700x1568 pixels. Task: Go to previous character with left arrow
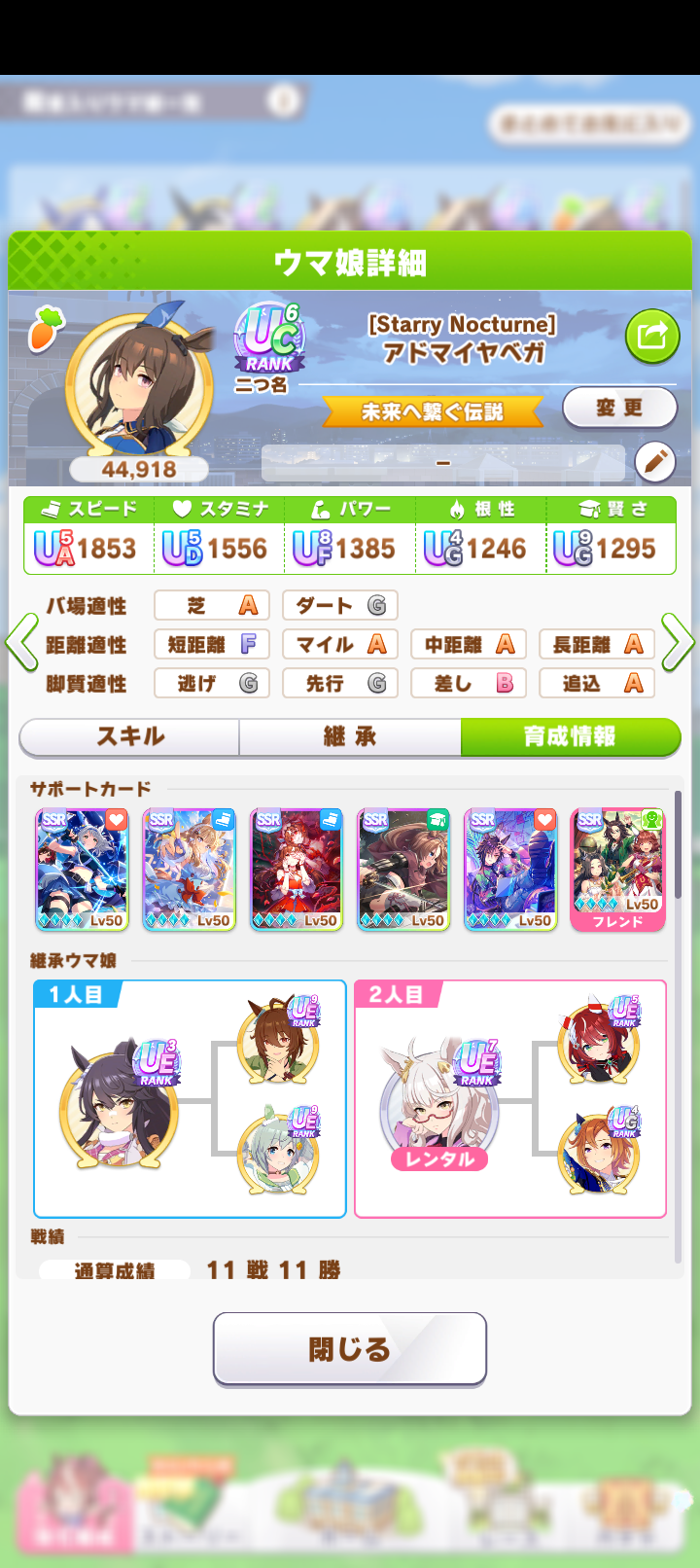tap(21, 642)
